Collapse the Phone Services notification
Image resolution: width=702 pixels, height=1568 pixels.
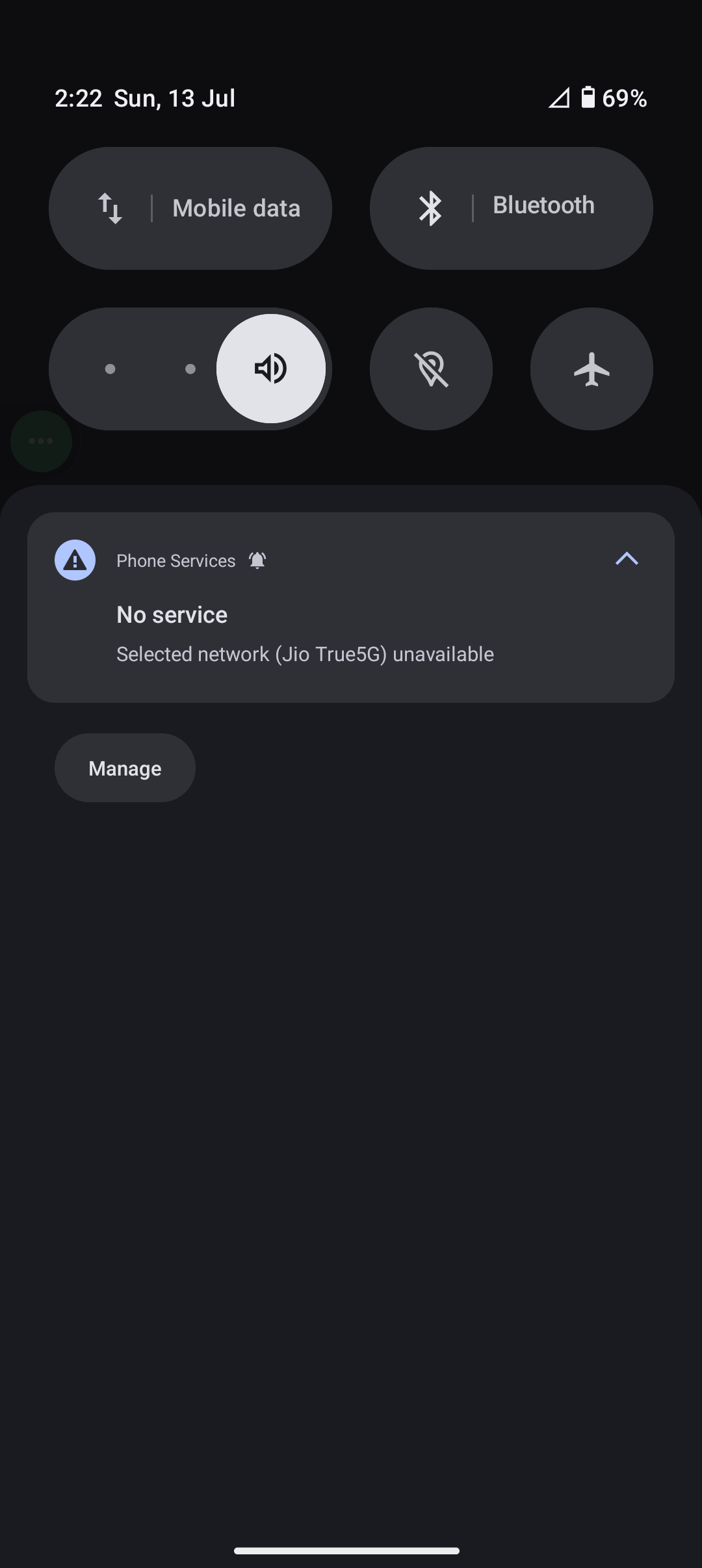627,559
